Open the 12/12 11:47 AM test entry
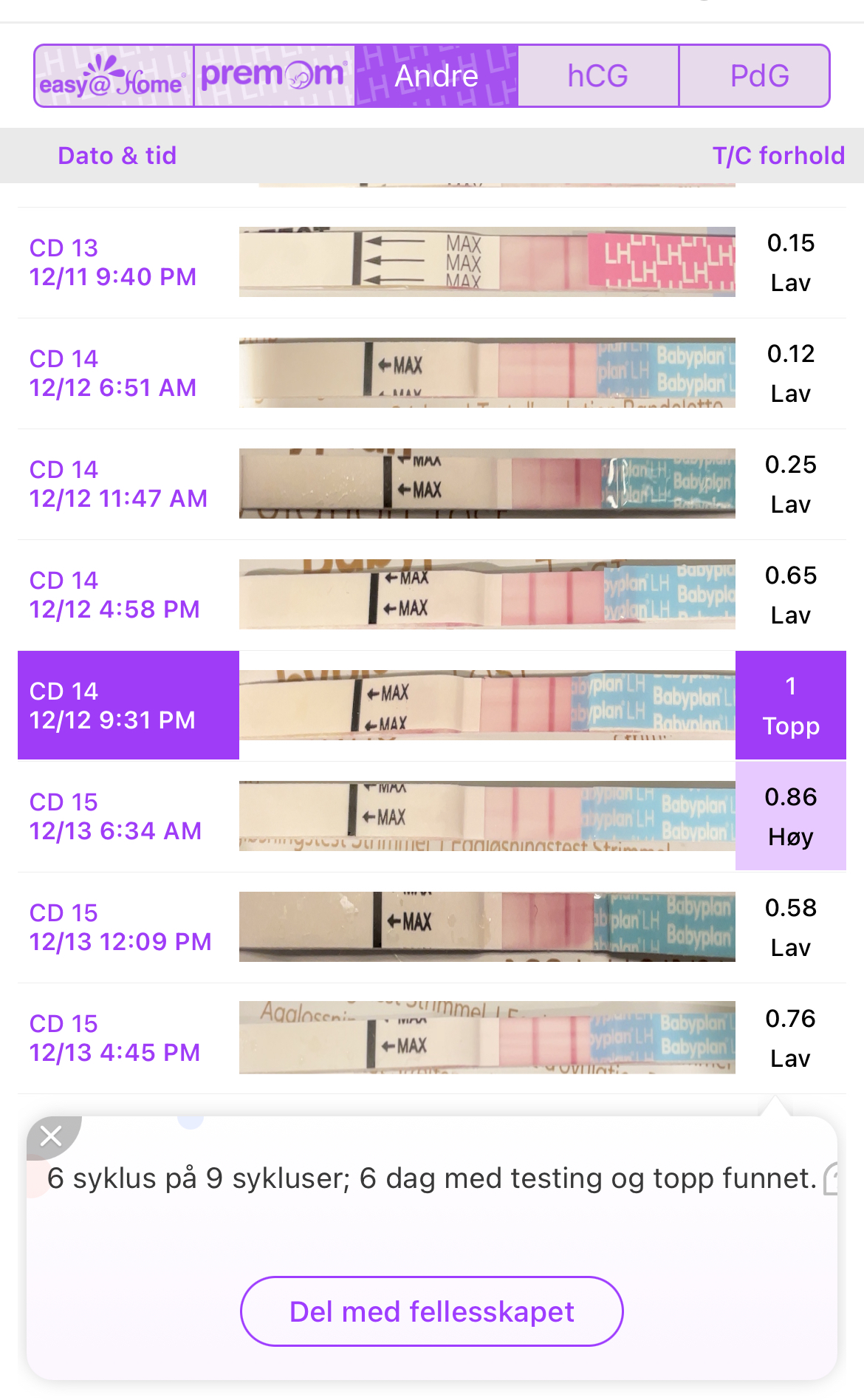864x1400 pixels. [432, 484]
